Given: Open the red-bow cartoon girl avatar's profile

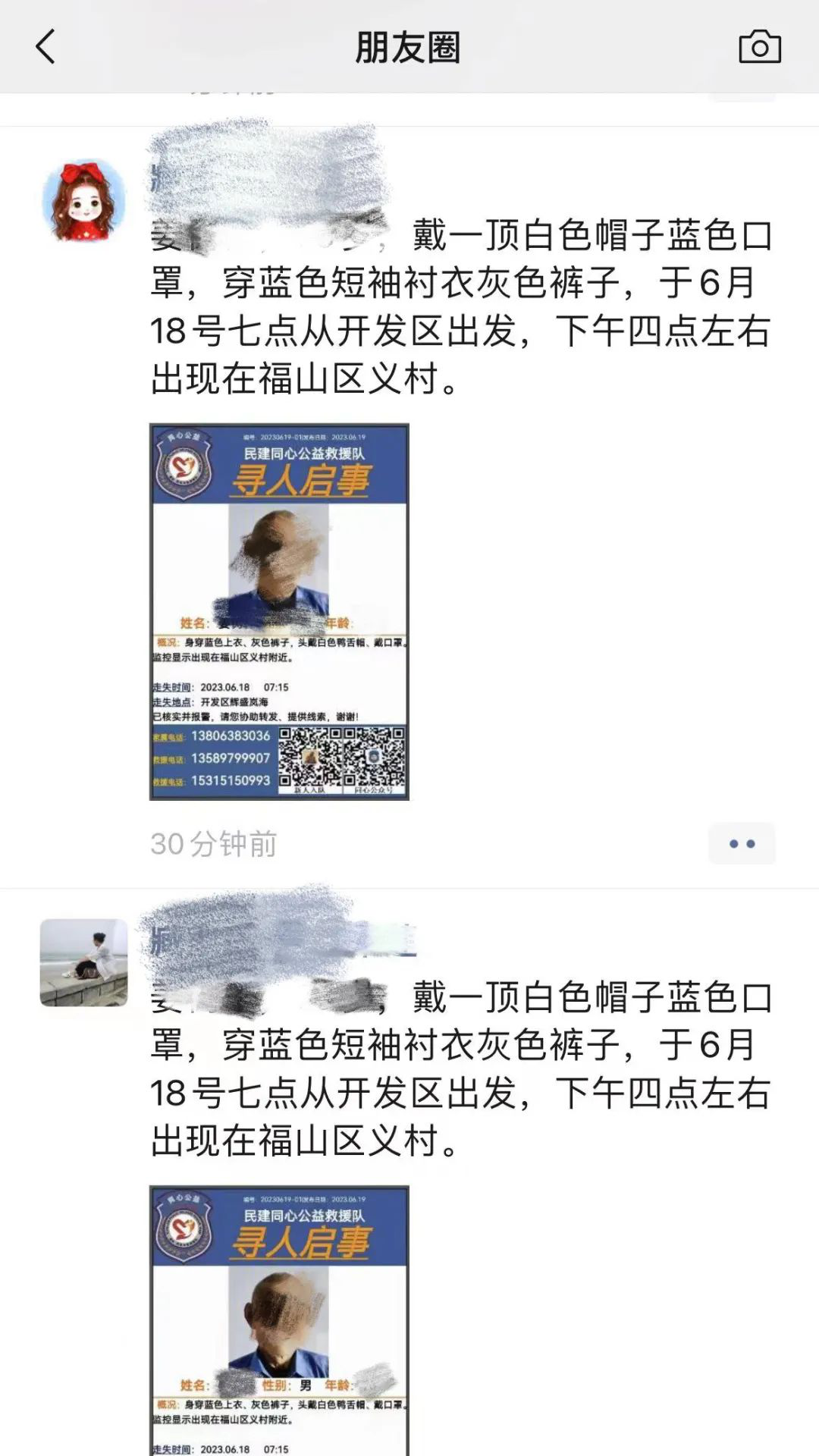Looking at the screenshot, I should pos(83,201).
